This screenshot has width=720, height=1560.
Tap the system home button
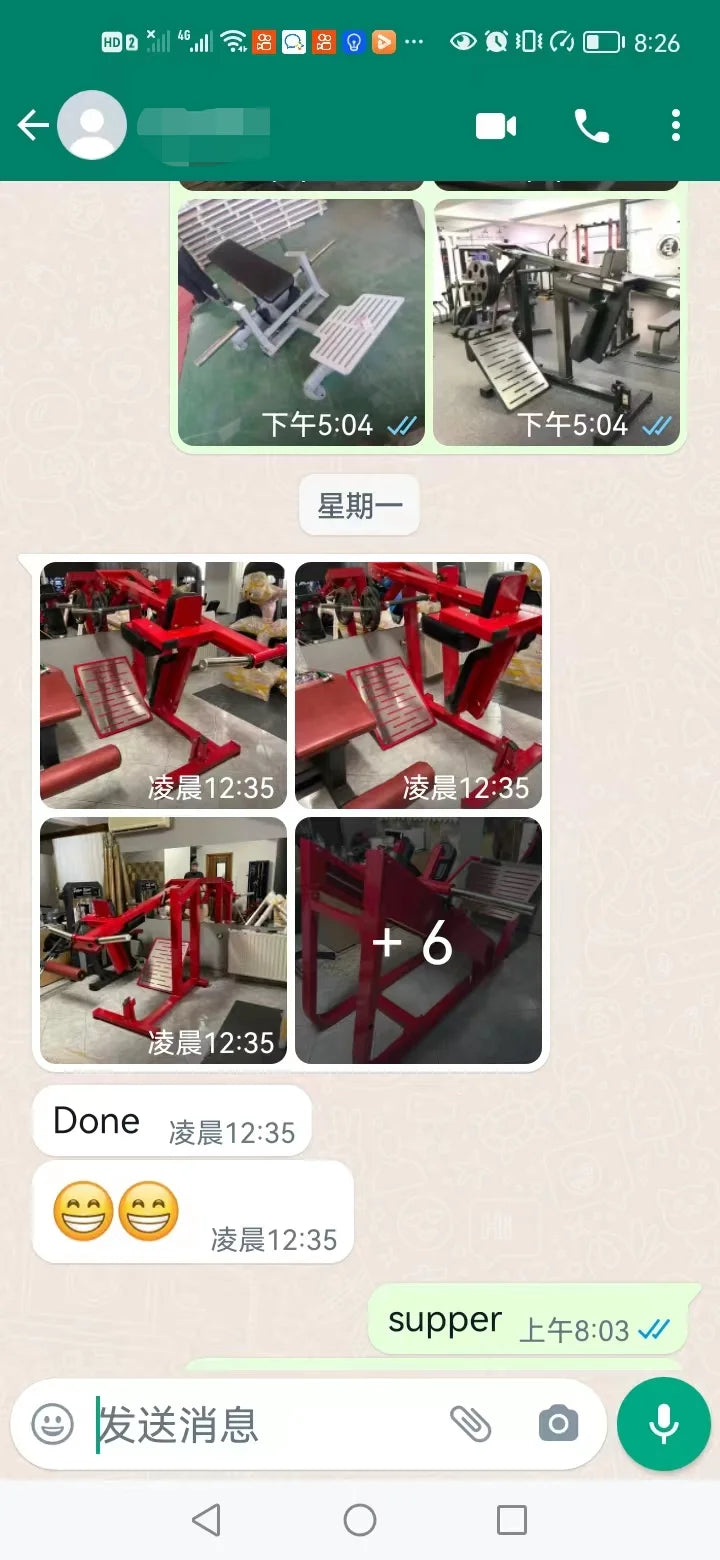tap(360, 1520)
